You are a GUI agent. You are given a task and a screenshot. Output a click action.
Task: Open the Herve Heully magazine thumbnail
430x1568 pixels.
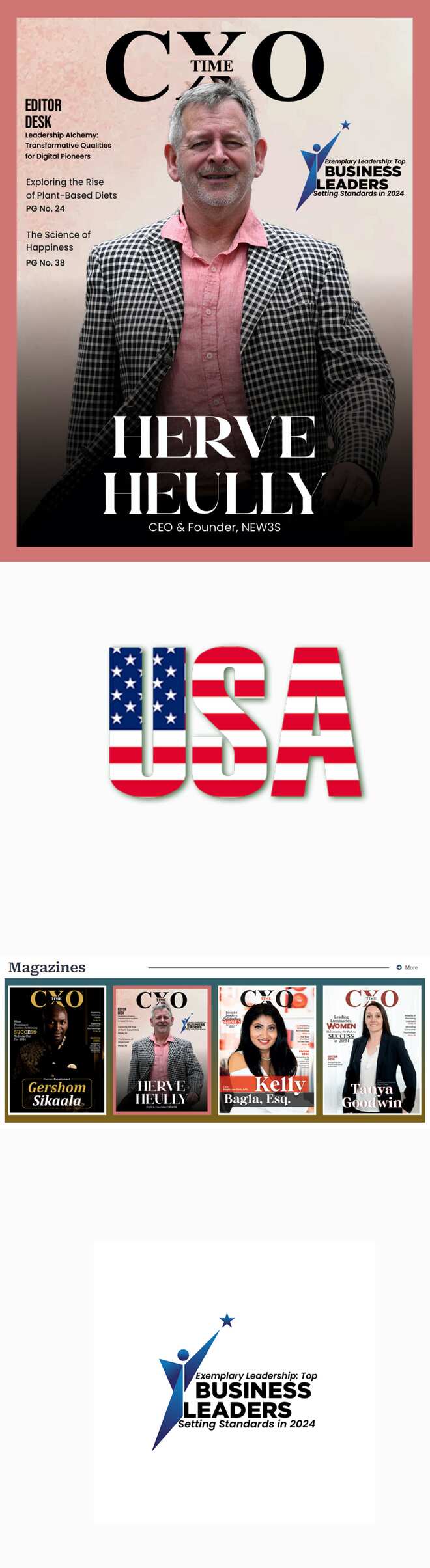(x=162, y=1050)
